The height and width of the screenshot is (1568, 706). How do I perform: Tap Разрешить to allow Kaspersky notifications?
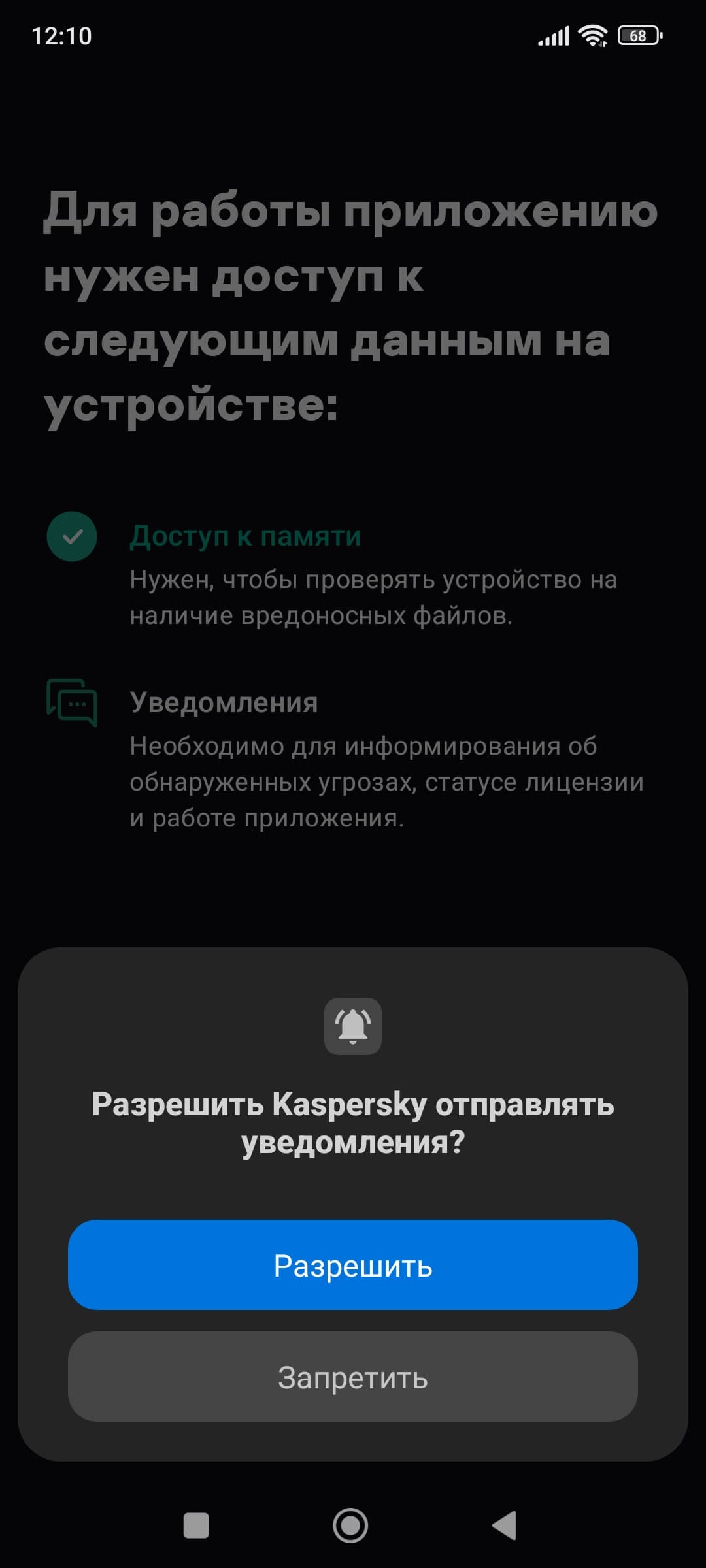coord(353,1266)
